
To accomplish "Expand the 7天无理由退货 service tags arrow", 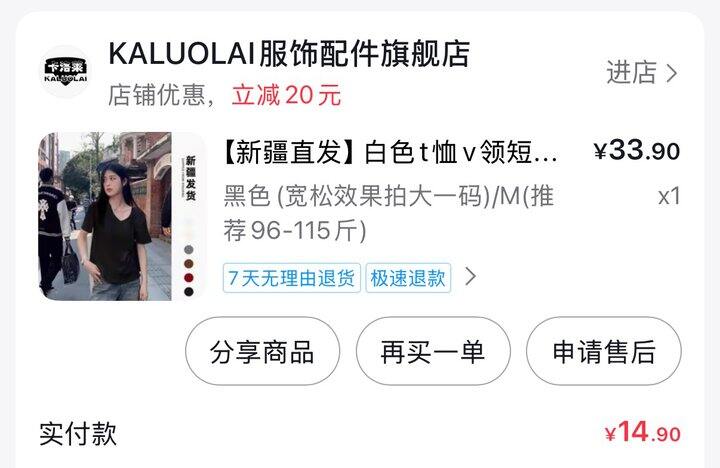I will (471, 277).
